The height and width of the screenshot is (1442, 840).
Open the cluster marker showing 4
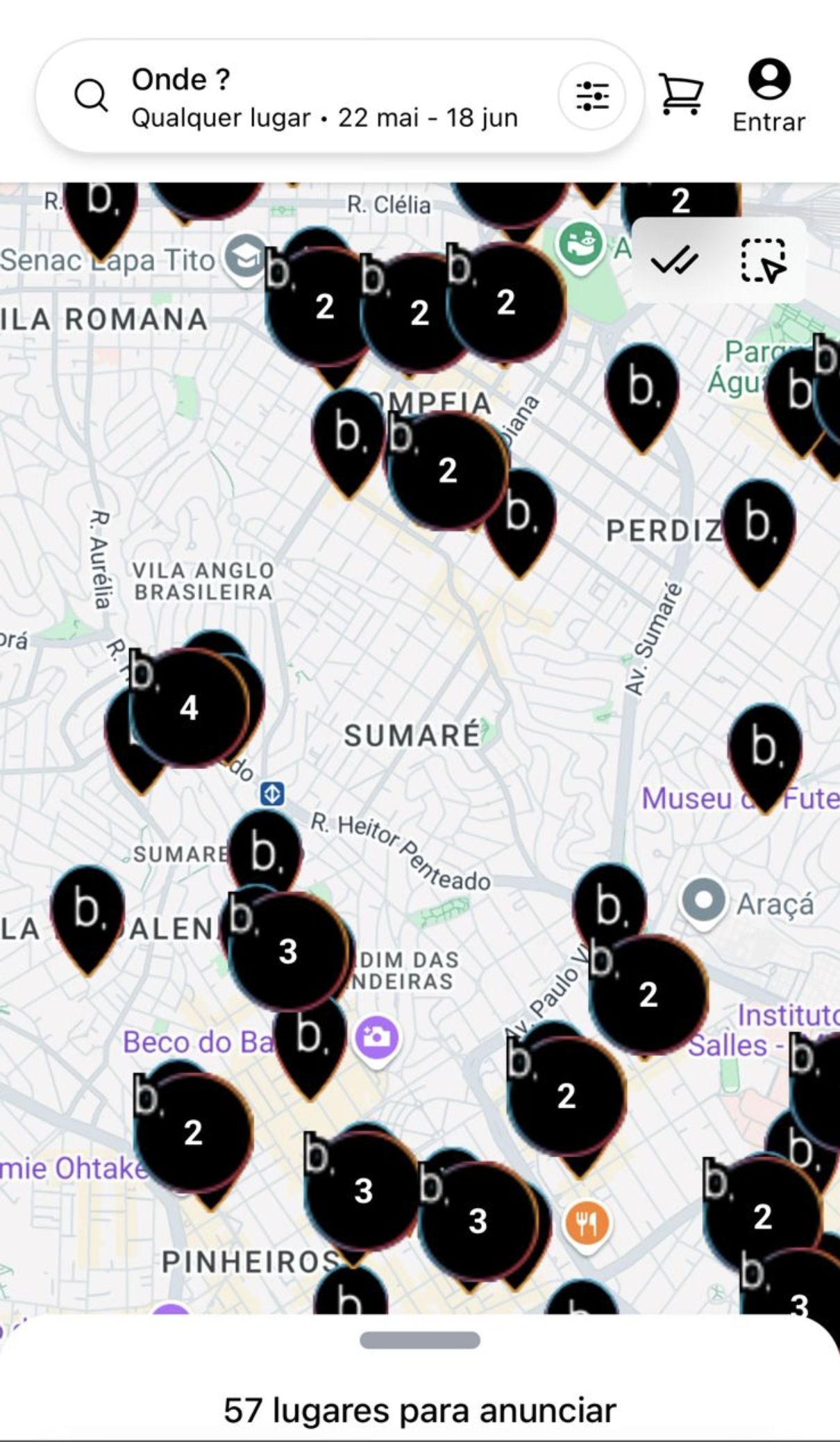189,708
